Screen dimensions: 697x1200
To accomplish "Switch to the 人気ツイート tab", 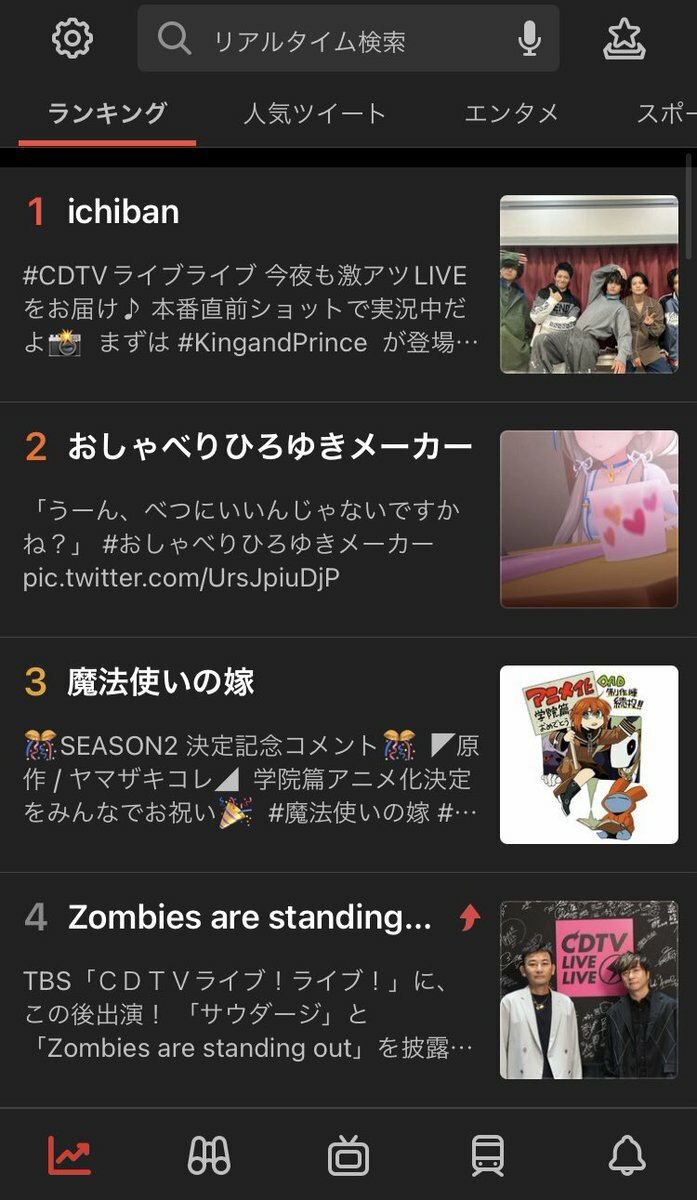I will tap(314, 114).
